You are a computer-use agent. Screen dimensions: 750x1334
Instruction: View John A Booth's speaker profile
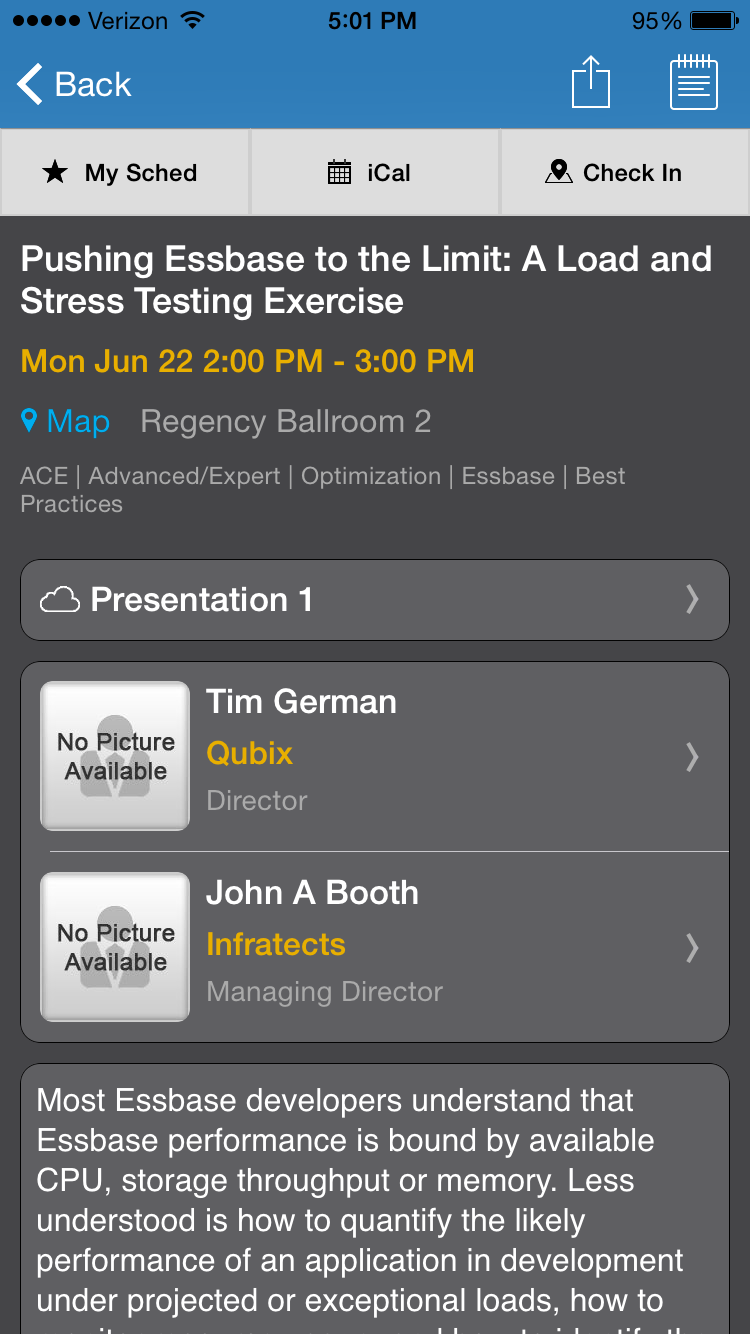374,947
